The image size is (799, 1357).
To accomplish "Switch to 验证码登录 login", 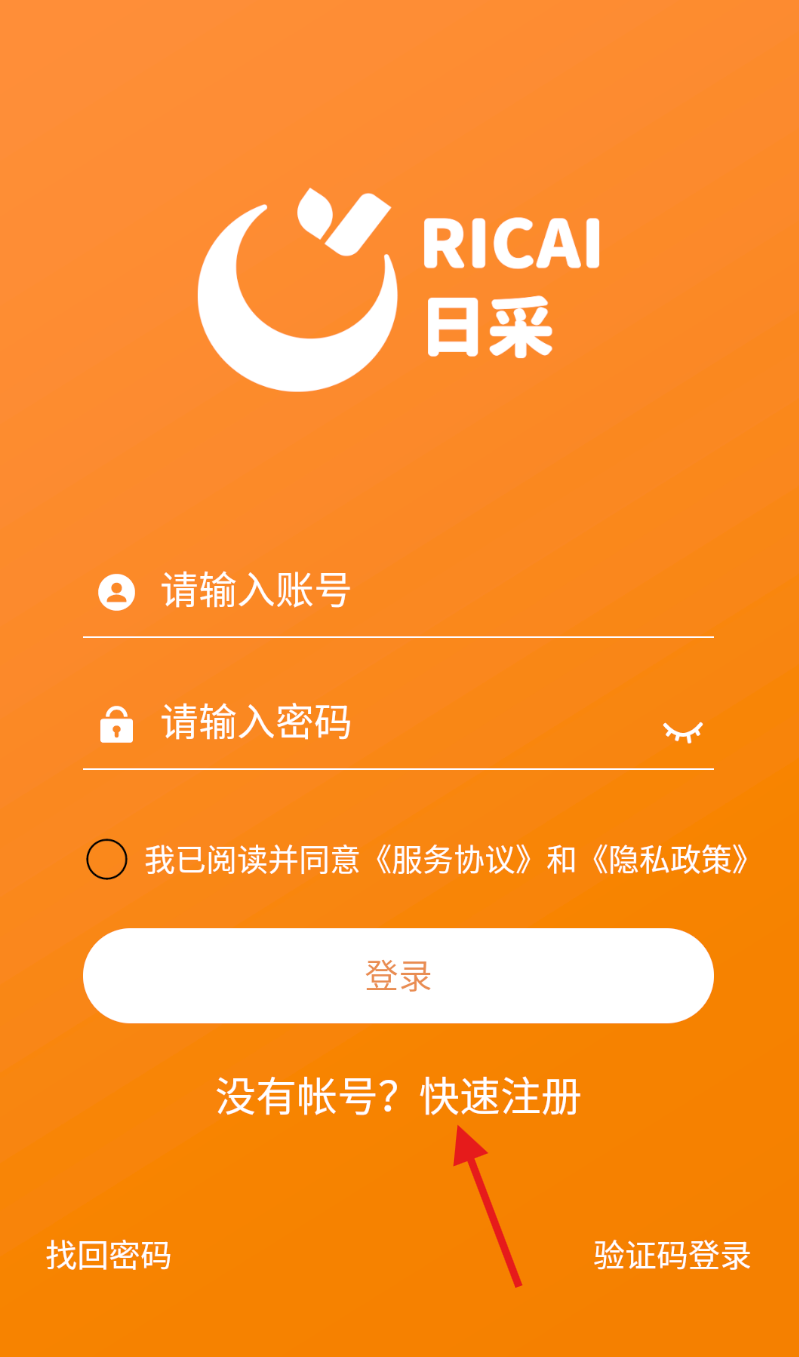I will [x=672, y=1255].
